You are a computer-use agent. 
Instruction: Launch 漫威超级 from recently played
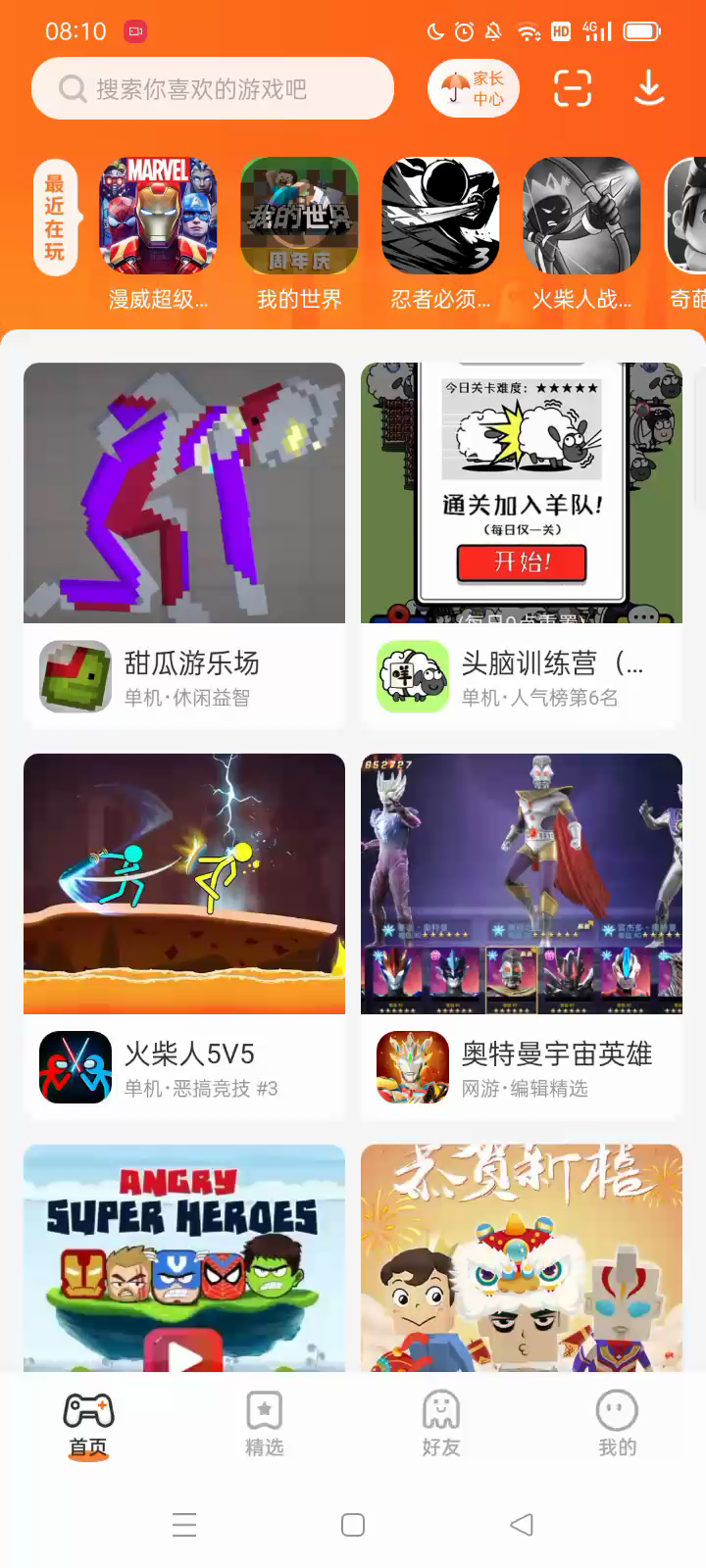(x=158, y=217)
